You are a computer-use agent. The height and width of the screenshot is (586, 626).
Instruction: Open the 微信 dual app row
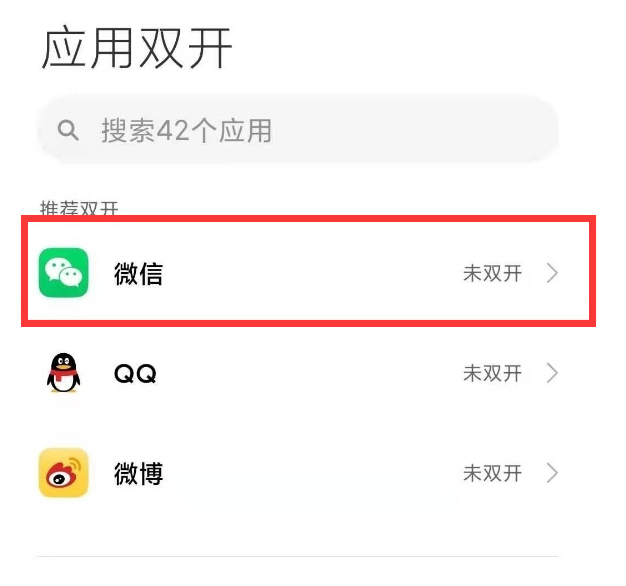coord(298,273)
